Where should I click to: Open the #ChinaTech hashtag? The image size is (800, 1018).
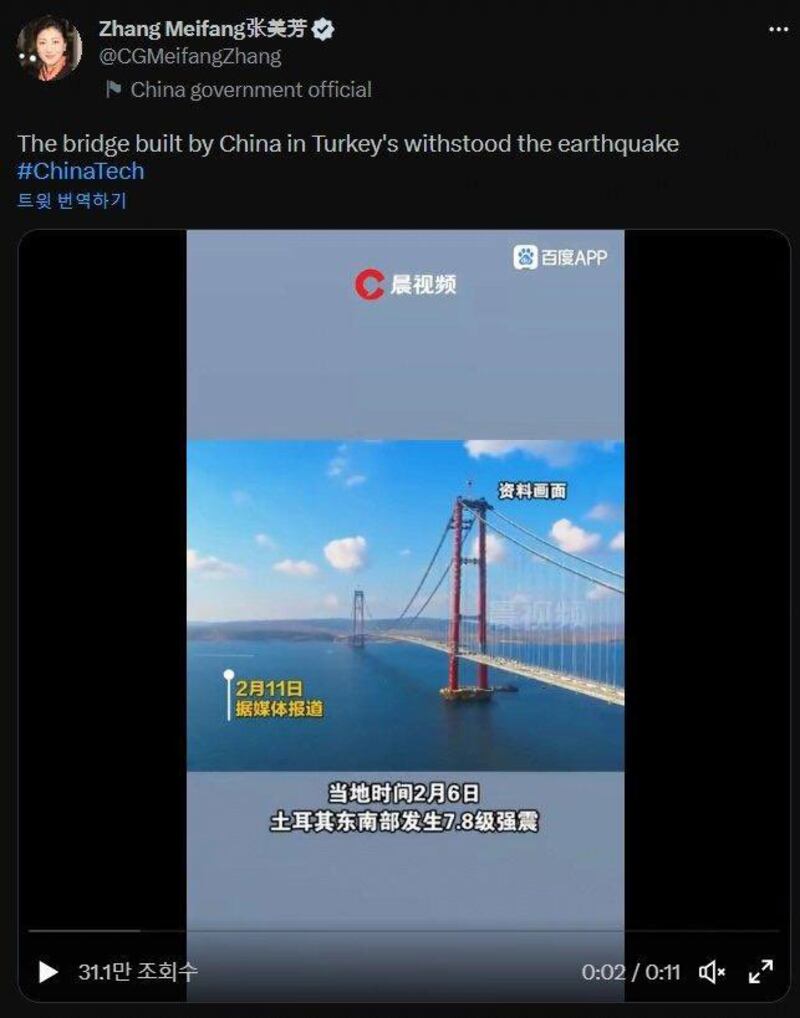pos(81,170)
